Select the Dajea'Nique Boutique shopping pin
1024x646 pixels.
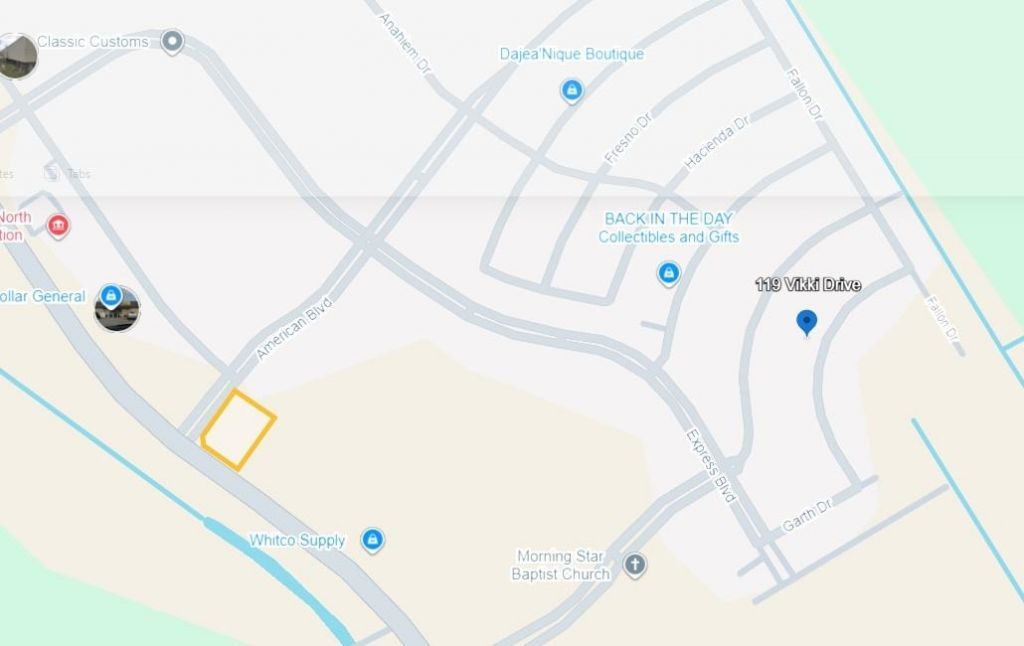coord(571,92)
